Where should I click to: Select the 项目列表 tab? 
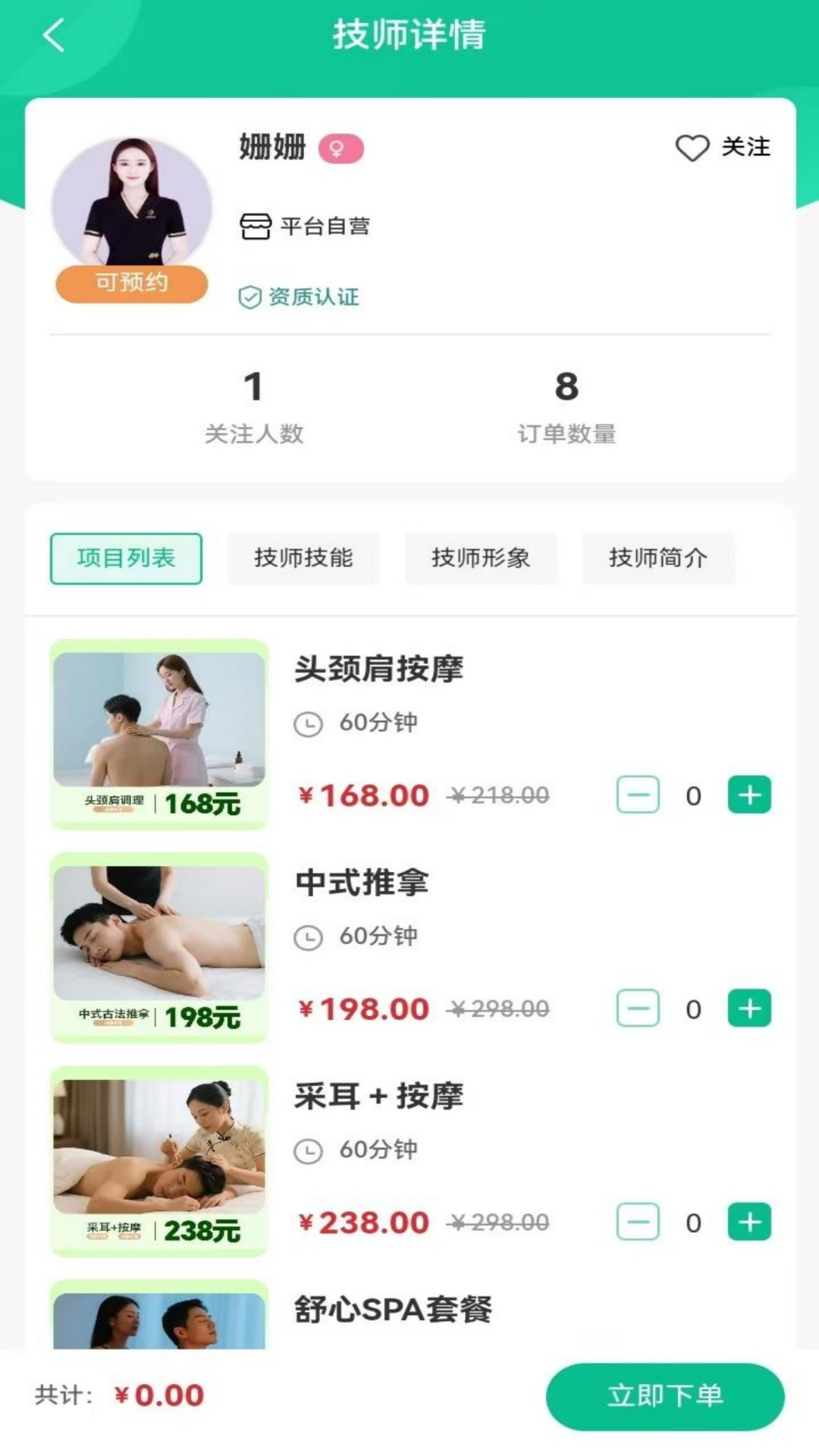pos(126,558)
